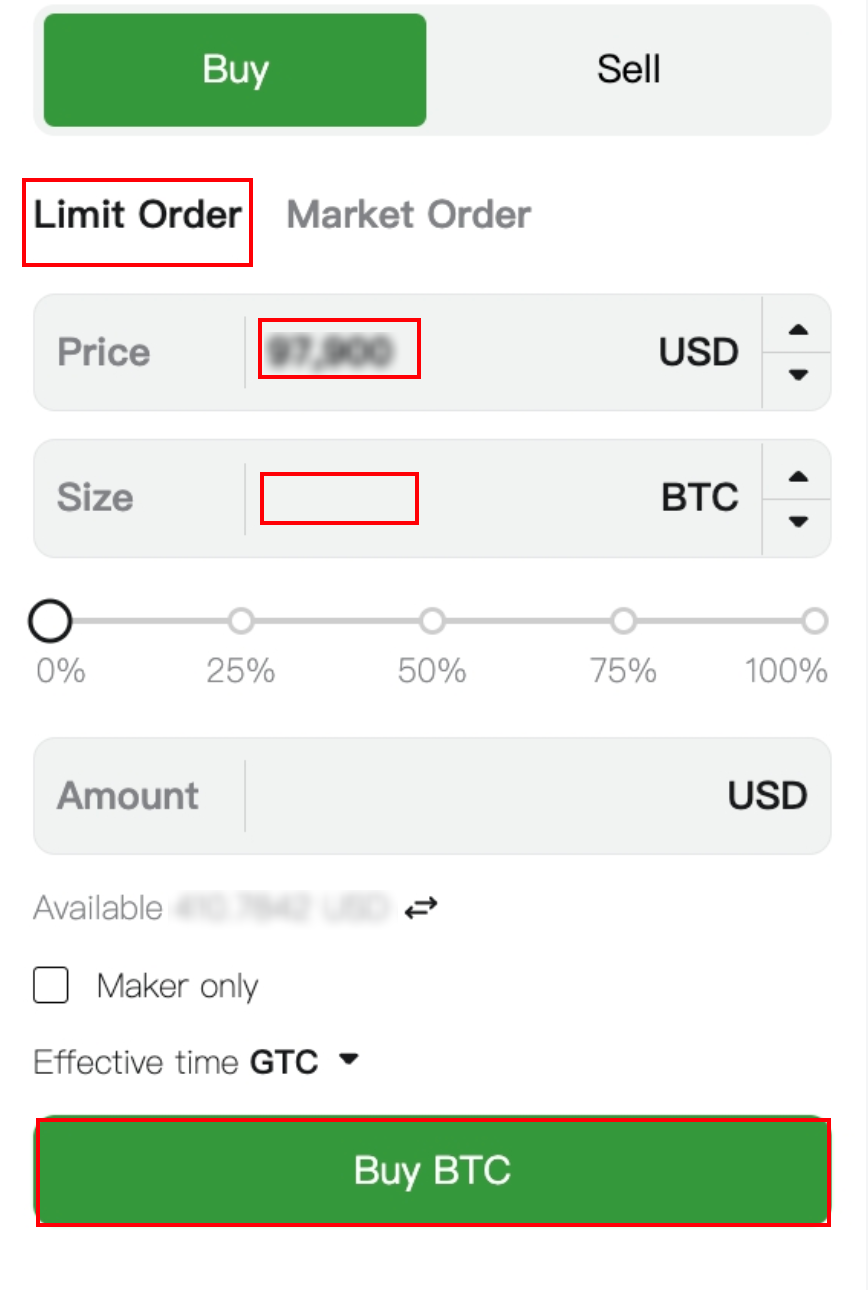The image size is (868, 1290).
Task: Tap the Amount USD field
Action: pos(432,796)
